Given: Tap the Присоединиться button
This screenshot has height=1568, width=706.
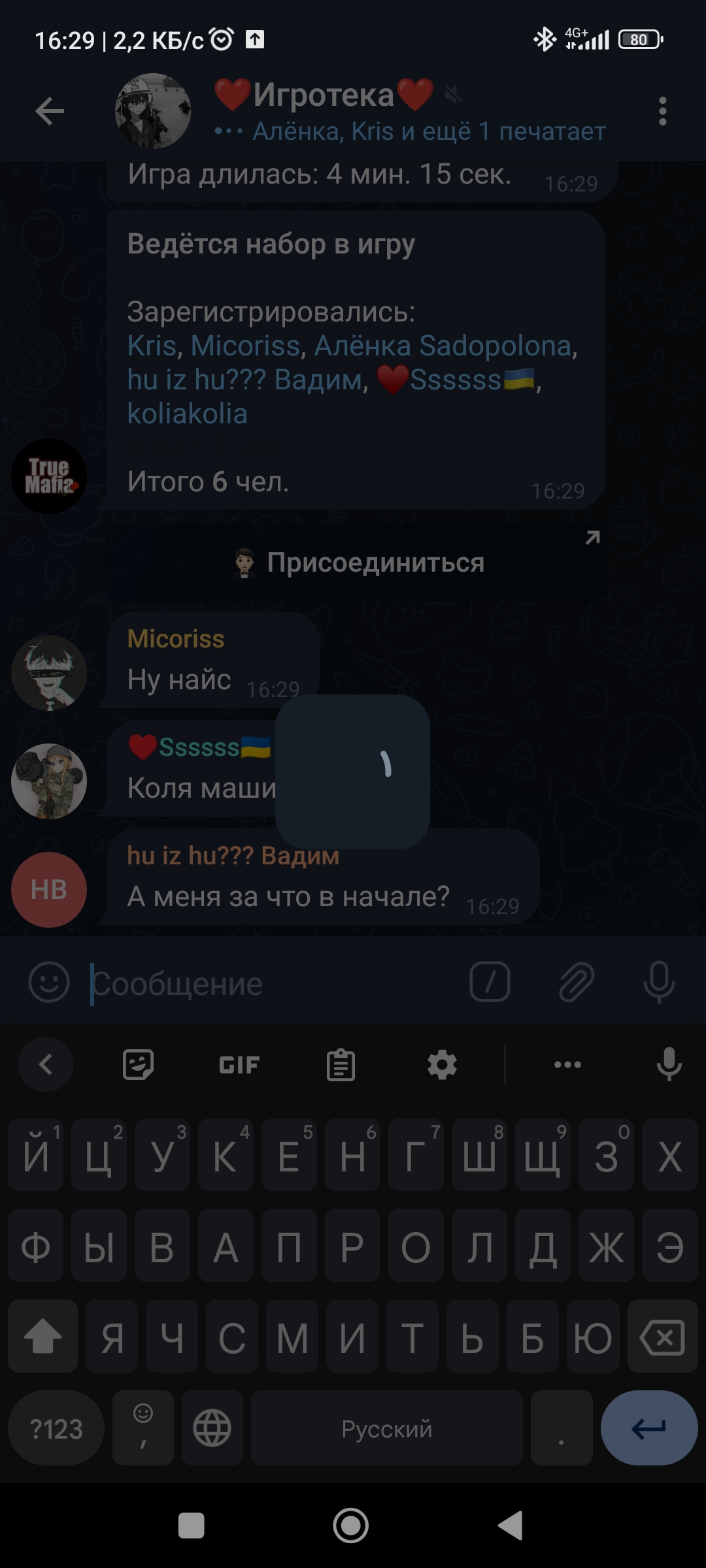Looking at the screenshot, I should 358,563.
